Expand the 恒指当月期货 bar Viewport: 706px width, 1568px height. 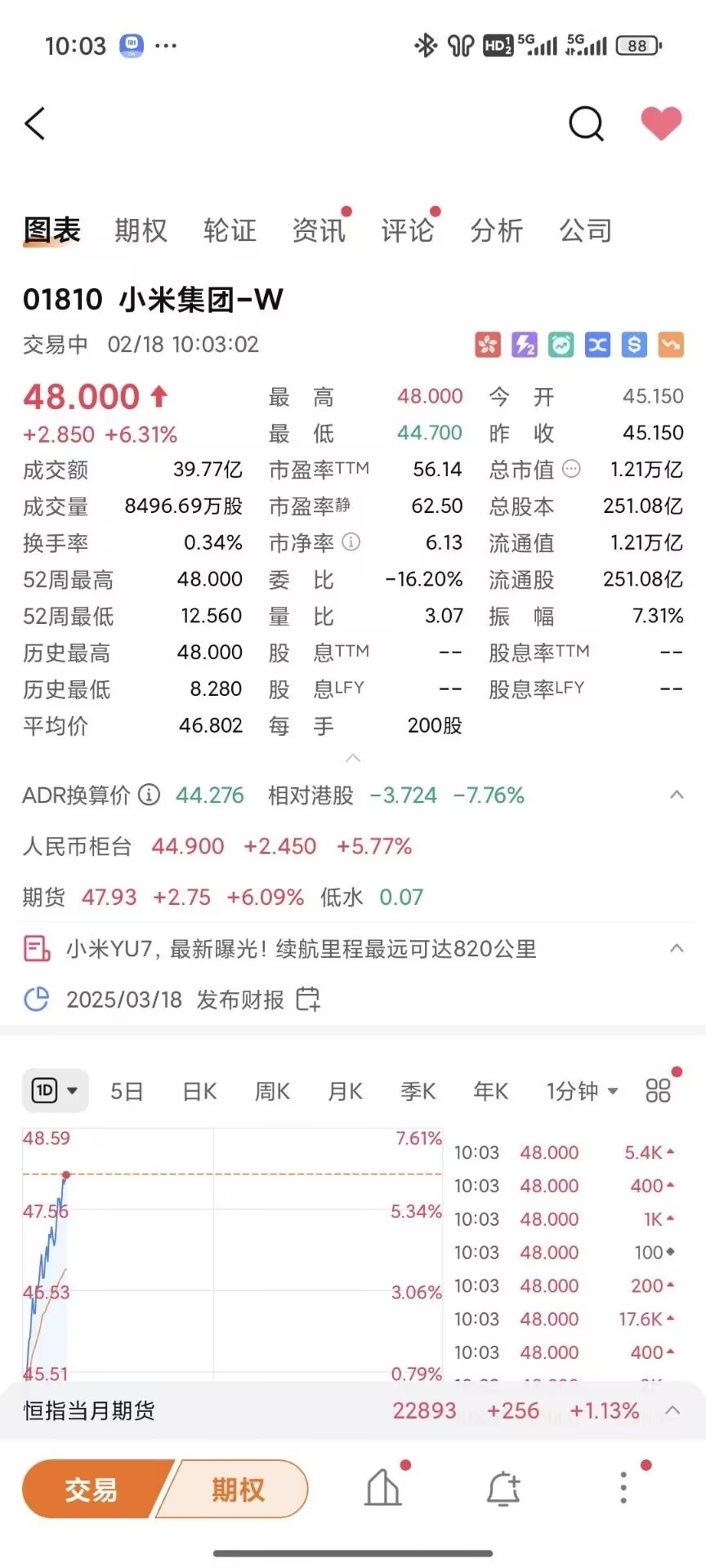tap(673, 1410)
